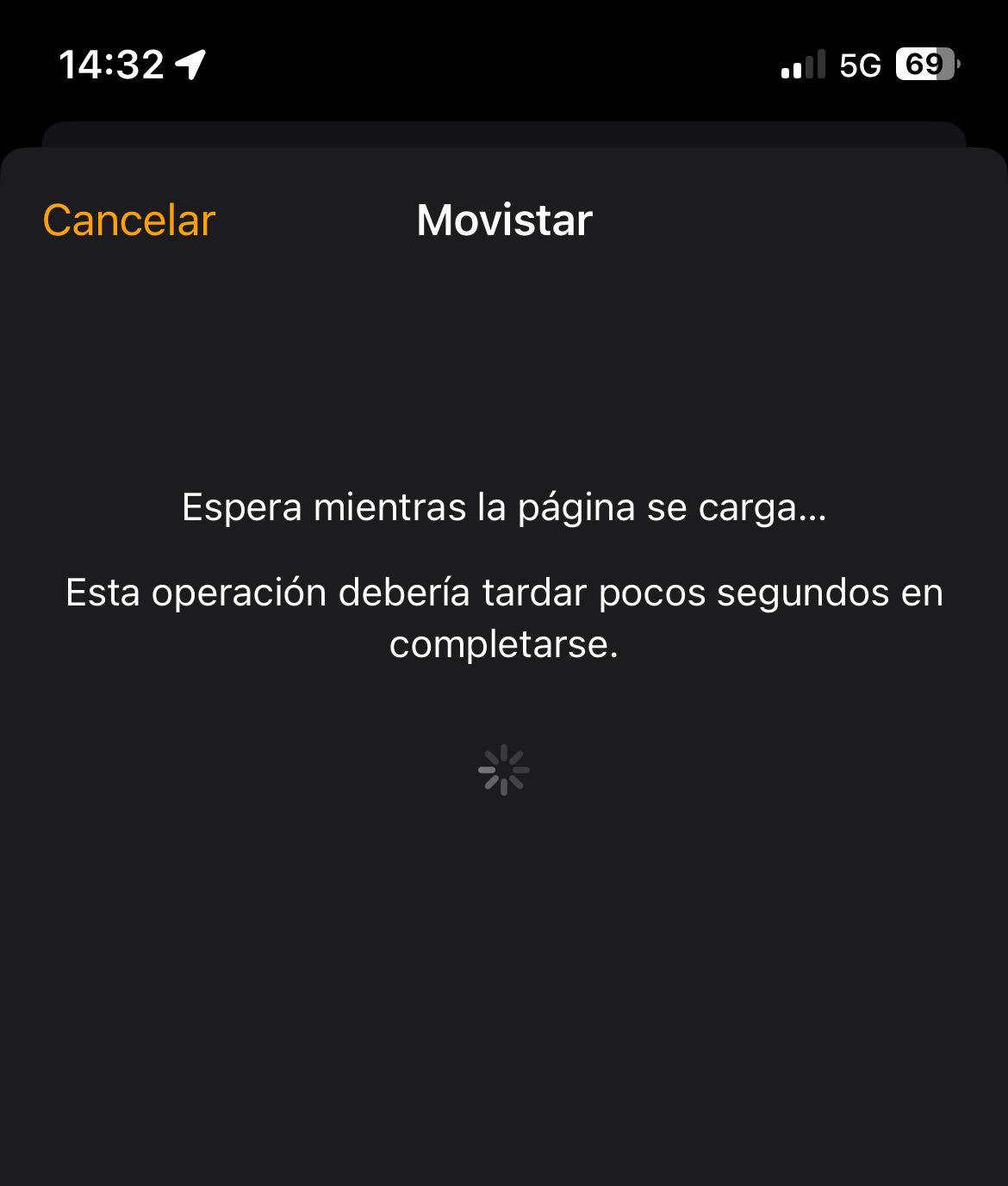Viewport: 1008px width, 1186px height.
Task: Cancel the Movistar page loading
Action: click(128, 220)
